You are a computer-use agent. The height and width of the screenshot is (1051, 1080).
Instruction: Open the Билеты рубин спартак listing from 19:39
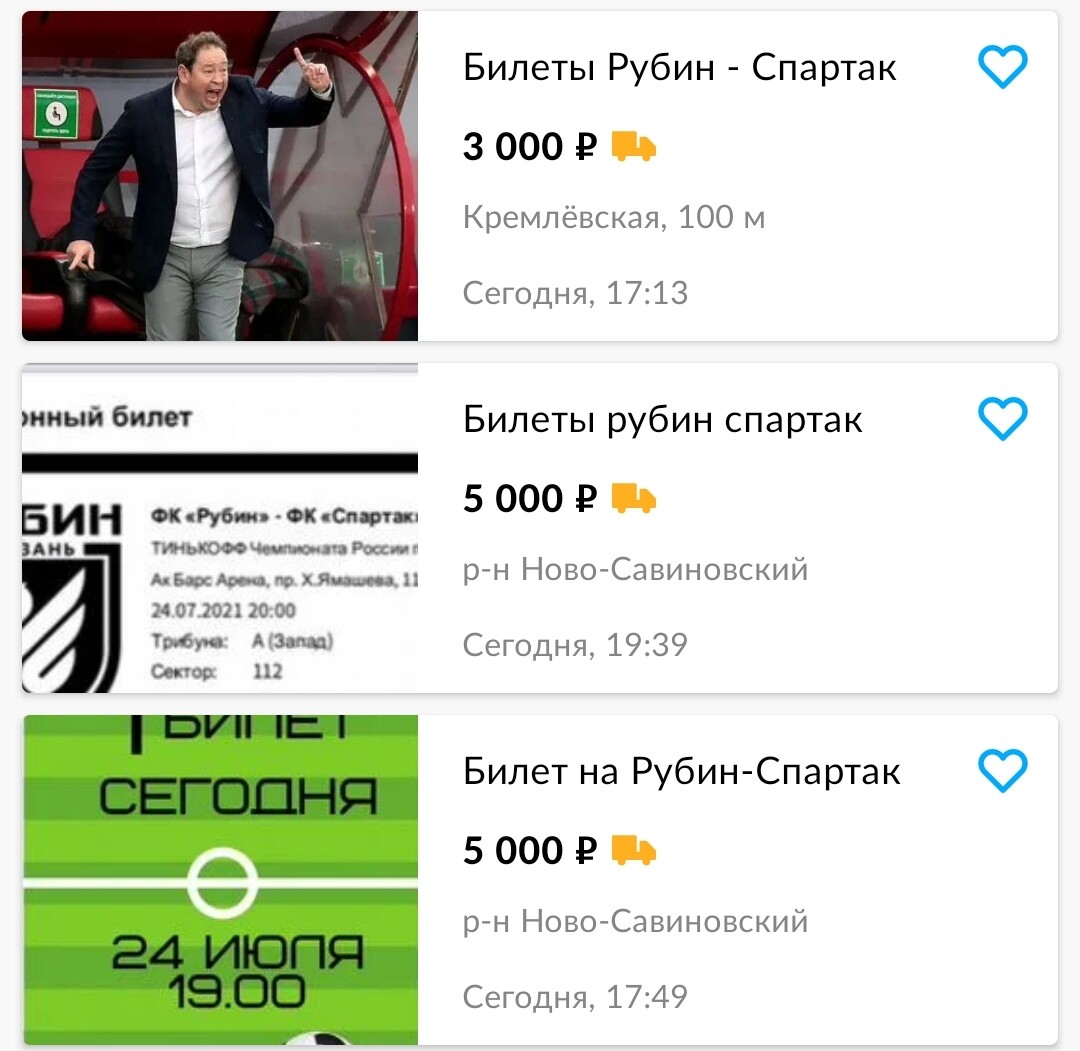coord(662,420)
